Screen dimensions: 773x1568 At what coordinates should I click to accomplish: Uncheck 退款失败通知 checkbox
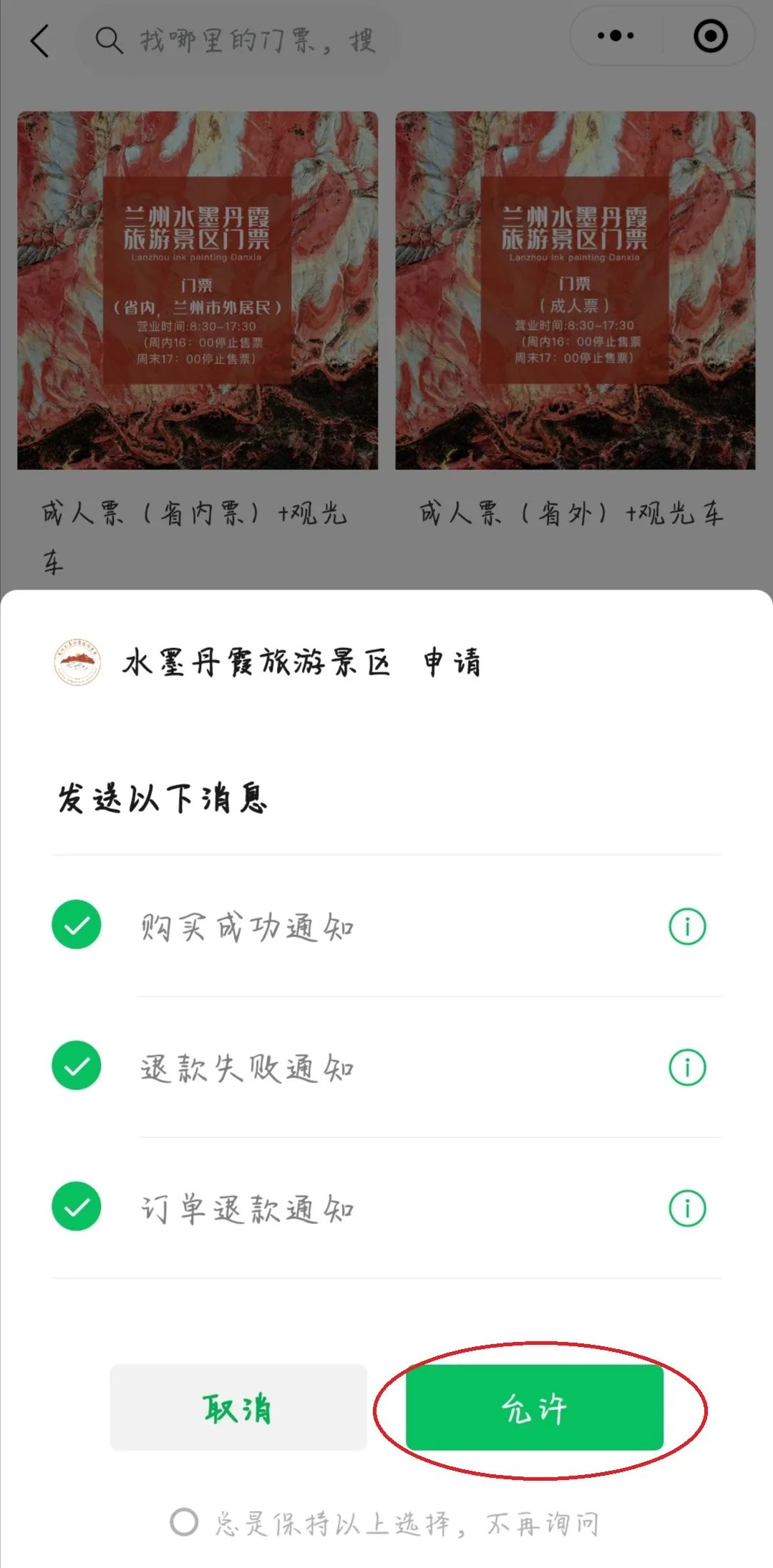coord(77,1066)
